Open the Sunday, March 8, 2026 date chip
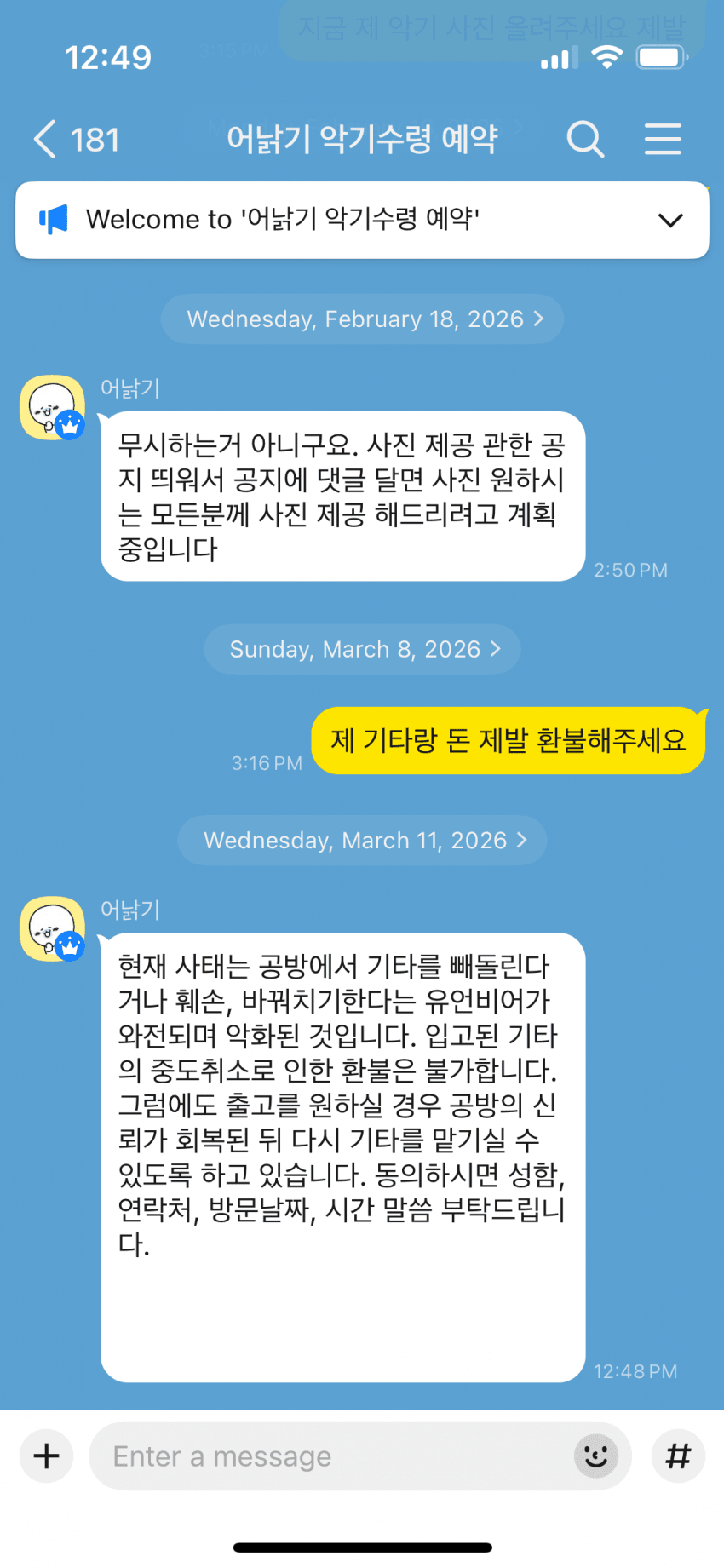 363,650
